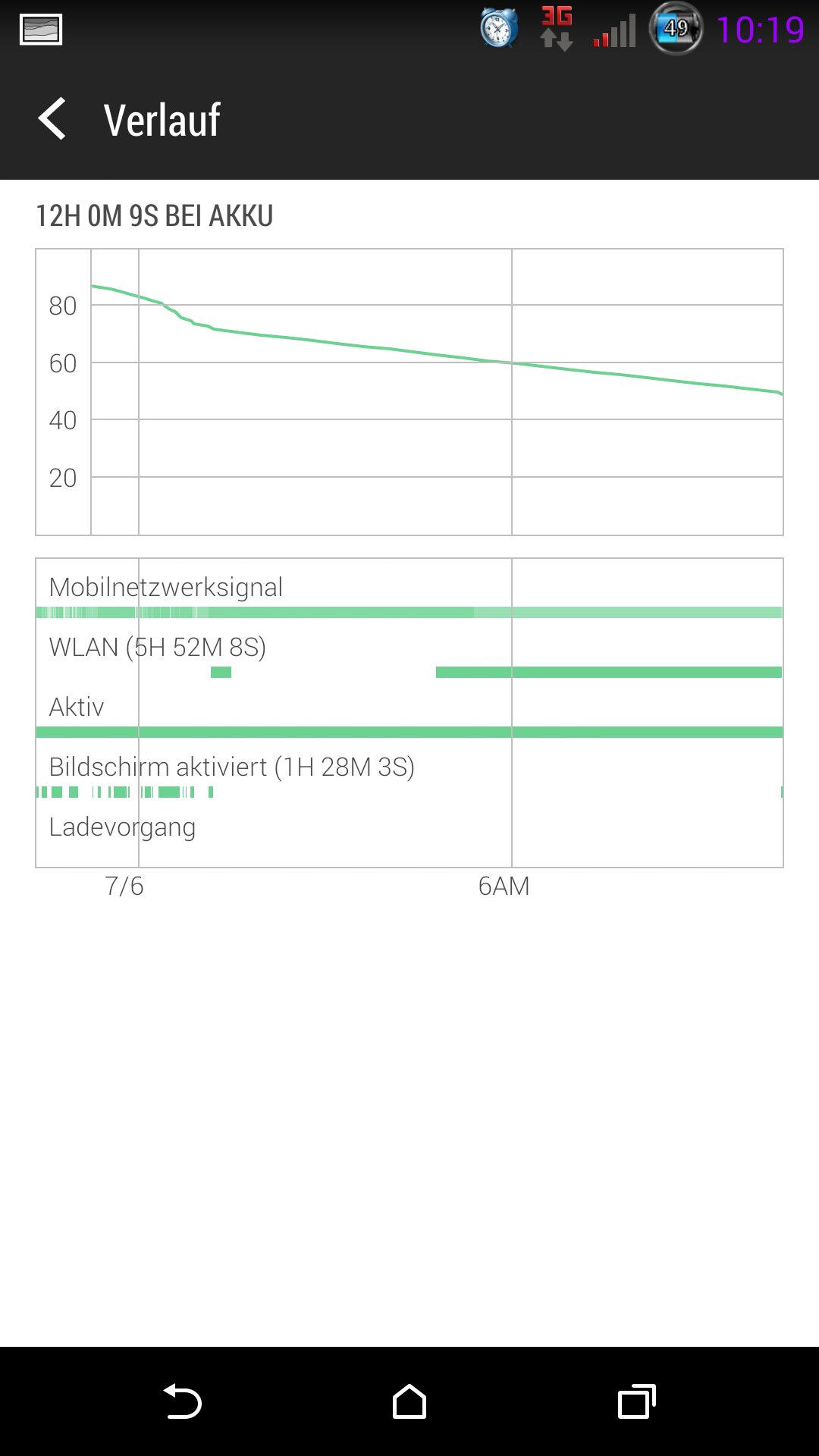The image size is (819, 1456).
Task: Go to the home screen
Action: point(409,1401)
